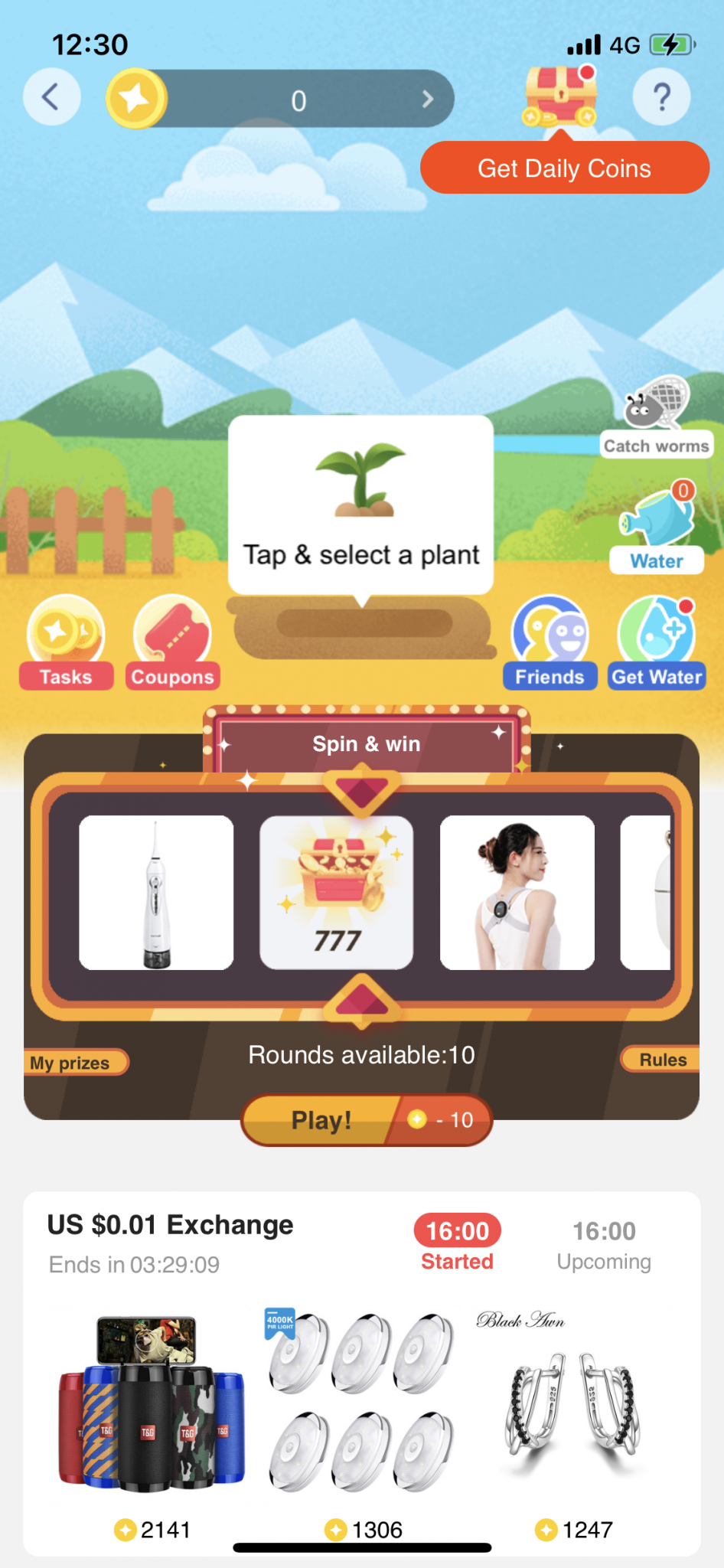Viewport: 724px width, 1568px height.
Task: Tap Get Daily Coins button
Action: (564, 168)
